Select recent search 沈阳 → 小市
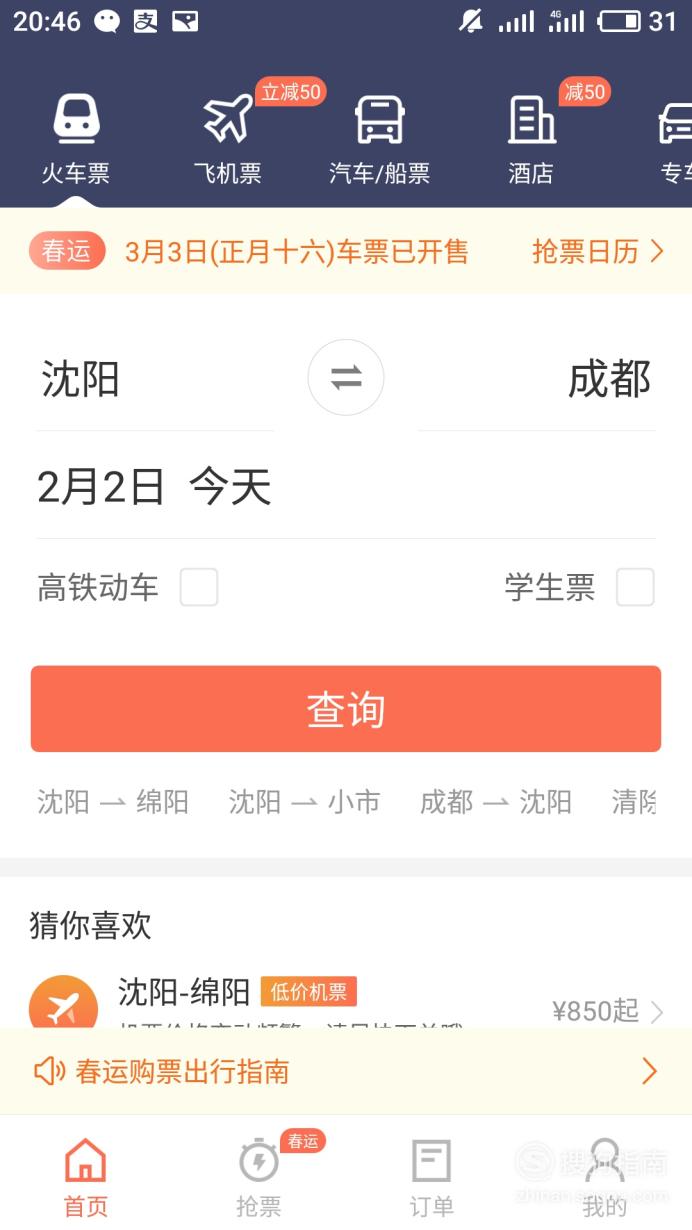 click(305, 802)
